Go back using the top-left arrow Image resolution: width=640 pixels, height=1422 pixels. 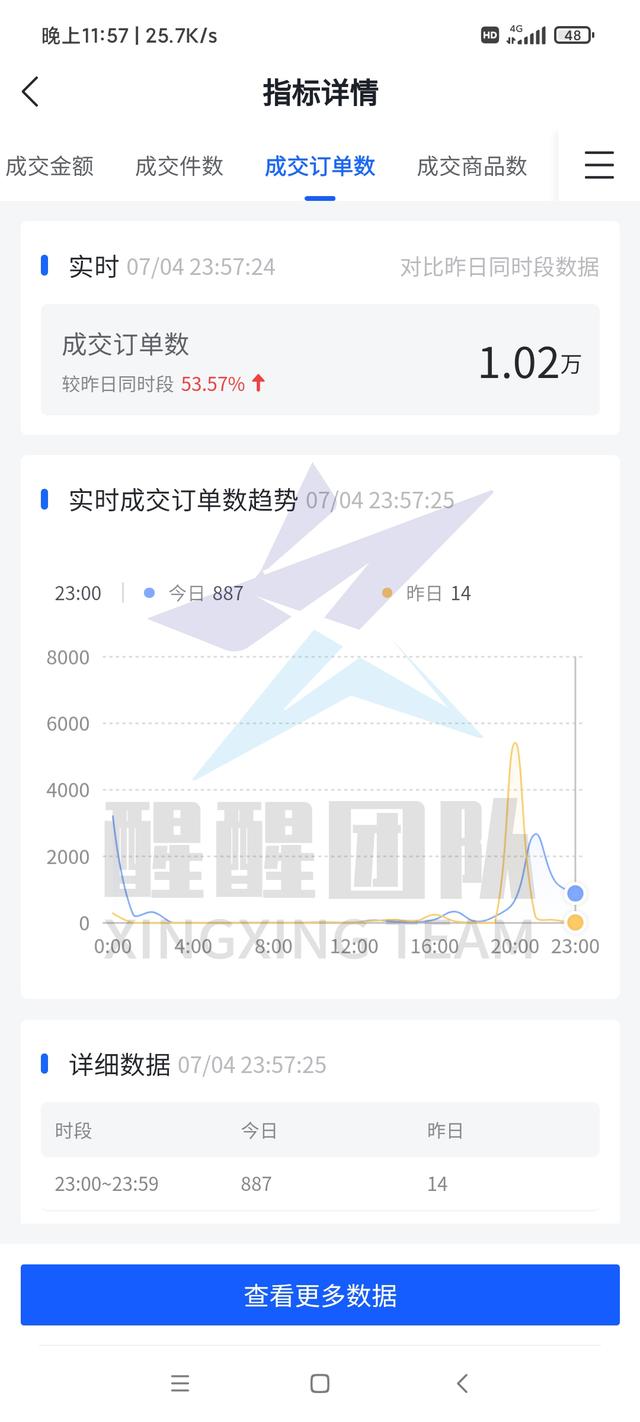pyautogui.click(x=30, y=92)
